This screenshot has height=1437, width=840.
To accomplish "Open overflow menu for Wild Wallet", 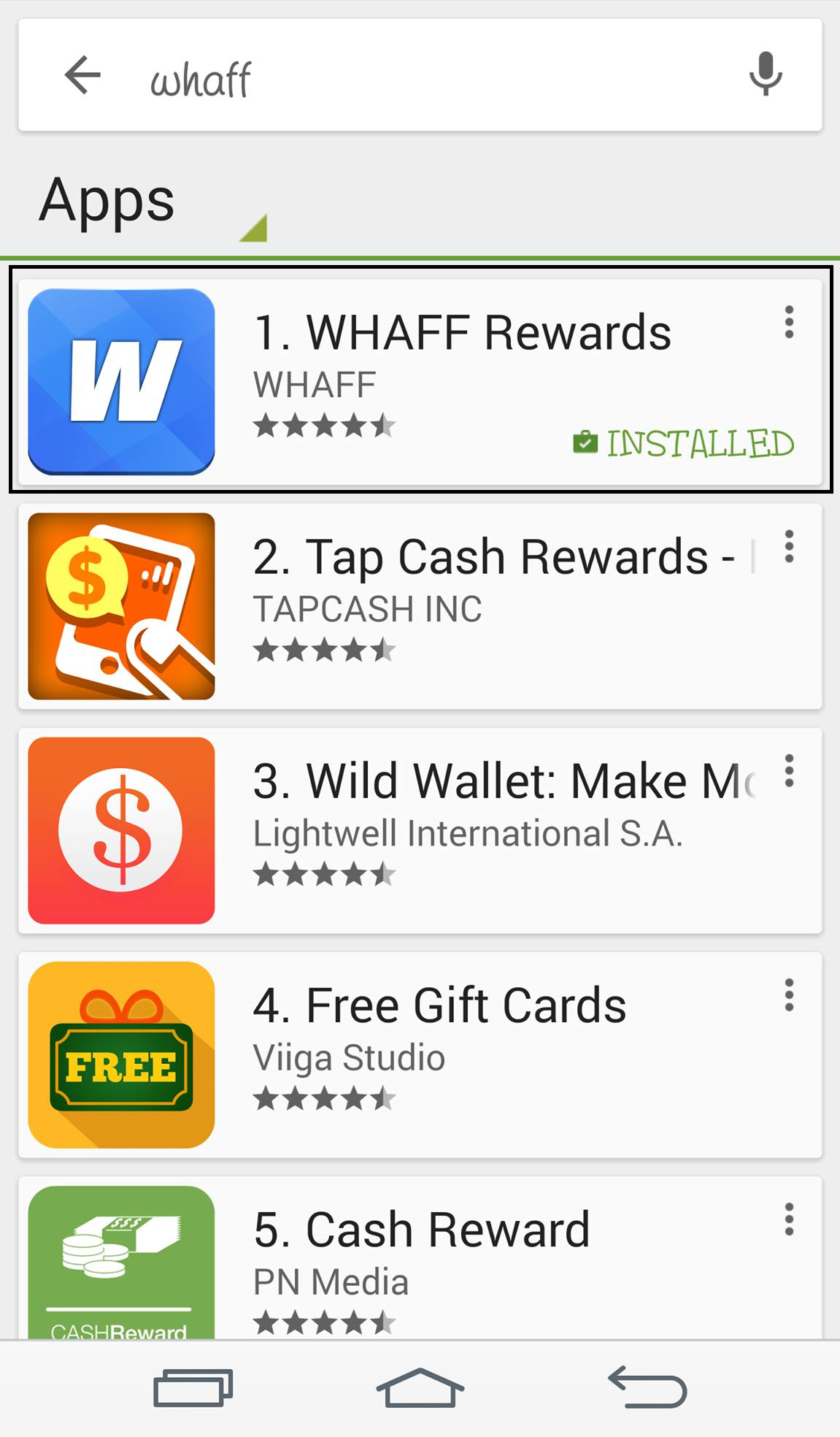I will [788, 771].
